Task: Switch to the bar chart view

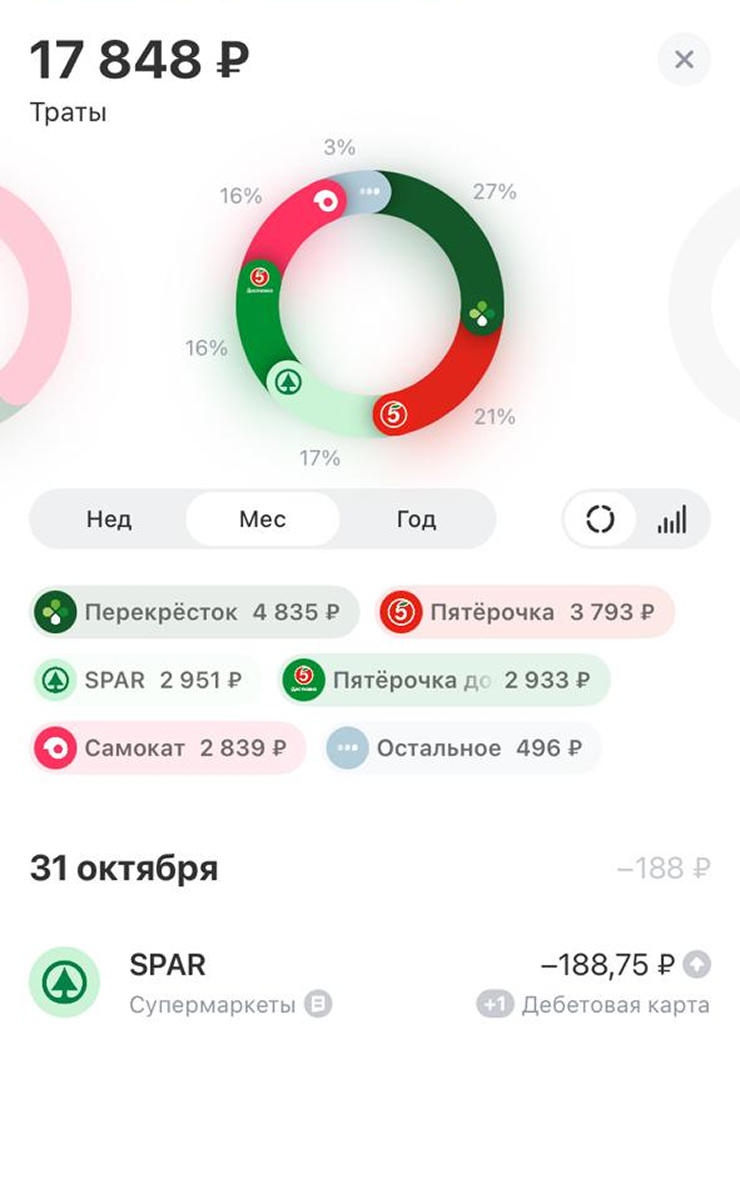Action: [672, 520]
